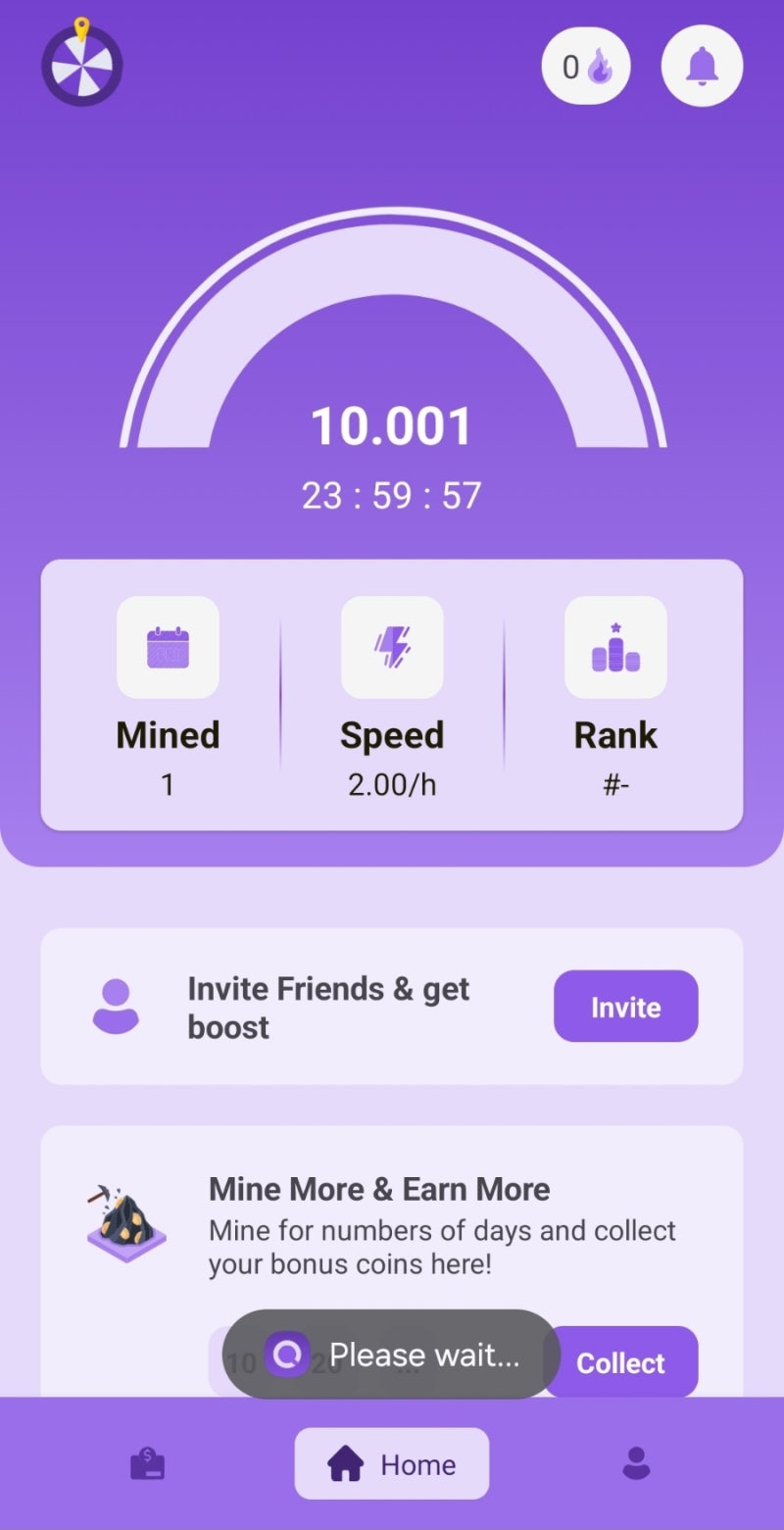
Task: Open the Mine More & Earn More card
Action: [x=392, y=1225]
